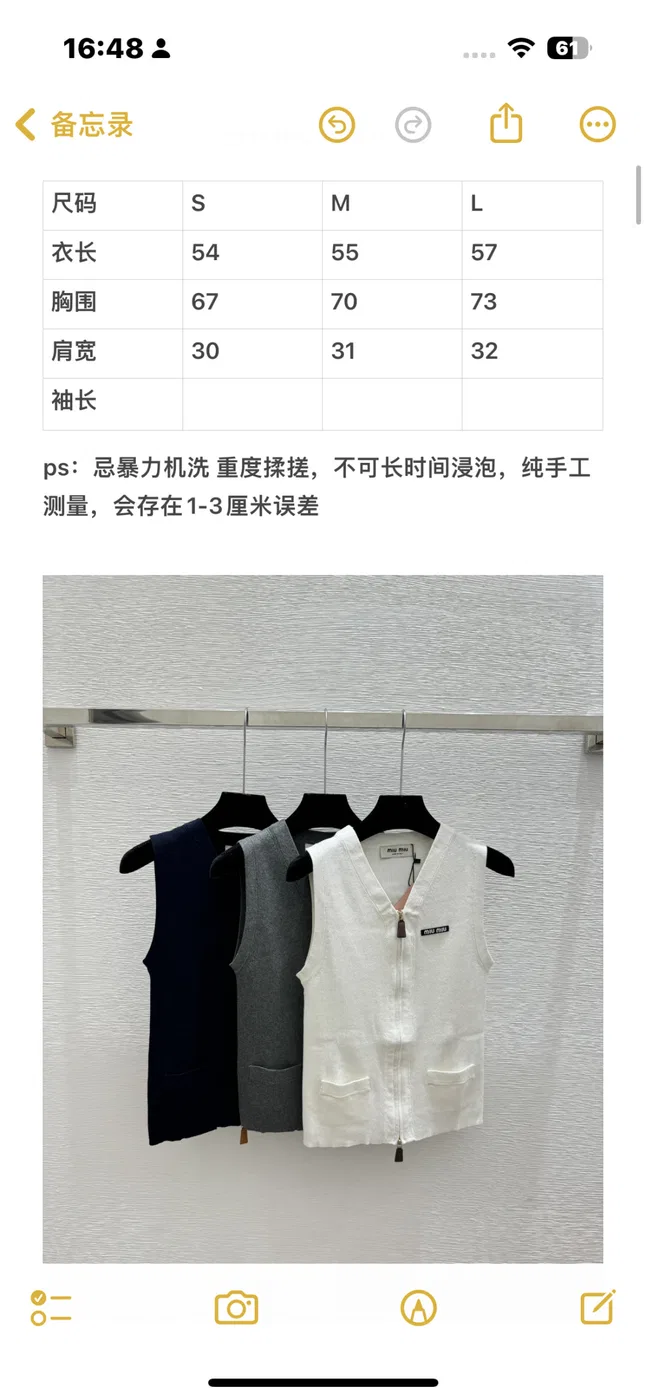Add a checklist to the note
646x1400 pixels.
[x=50, y=1308]
